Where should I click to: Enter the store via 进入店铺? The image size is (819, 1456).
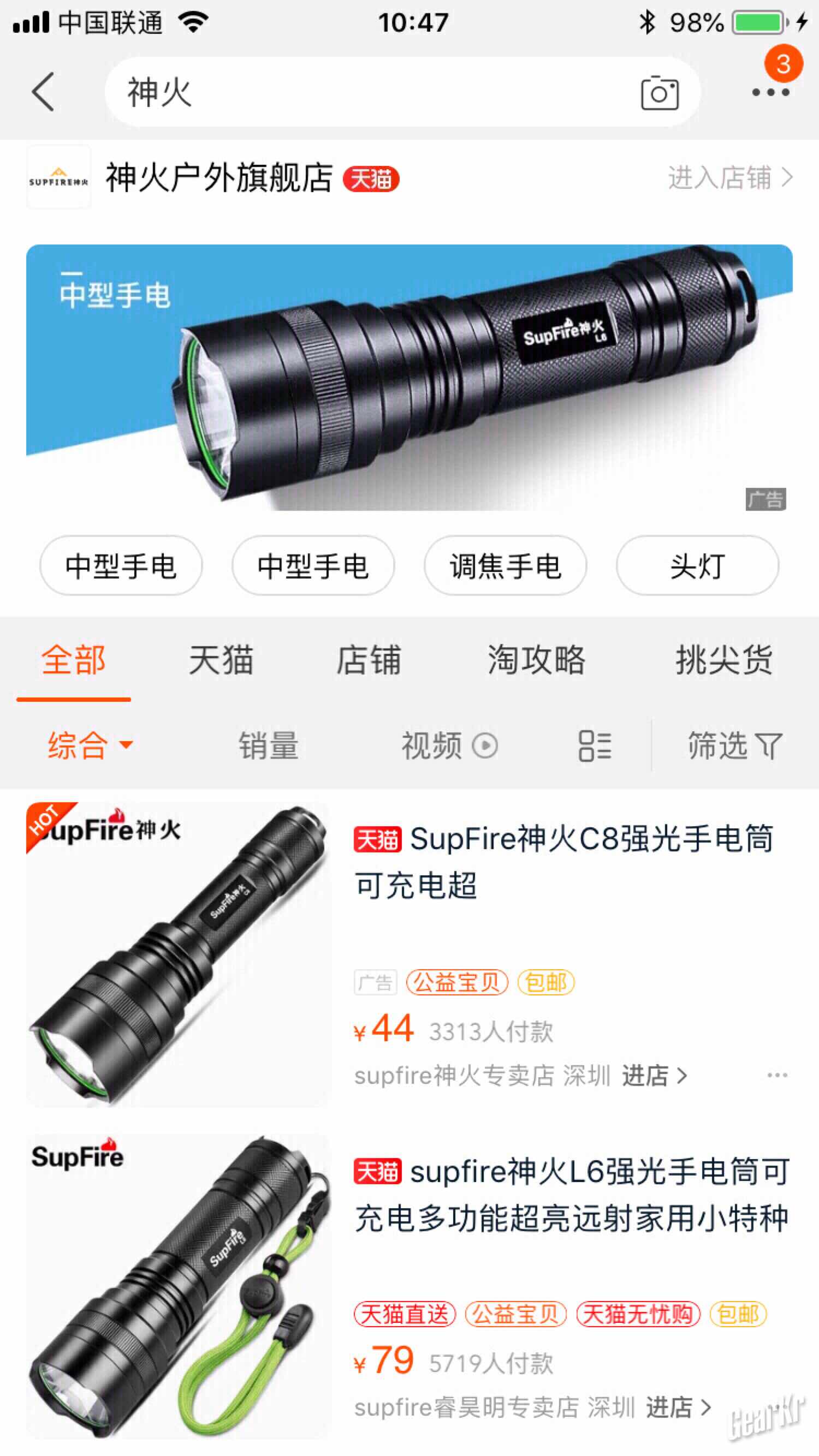(730, 177)
